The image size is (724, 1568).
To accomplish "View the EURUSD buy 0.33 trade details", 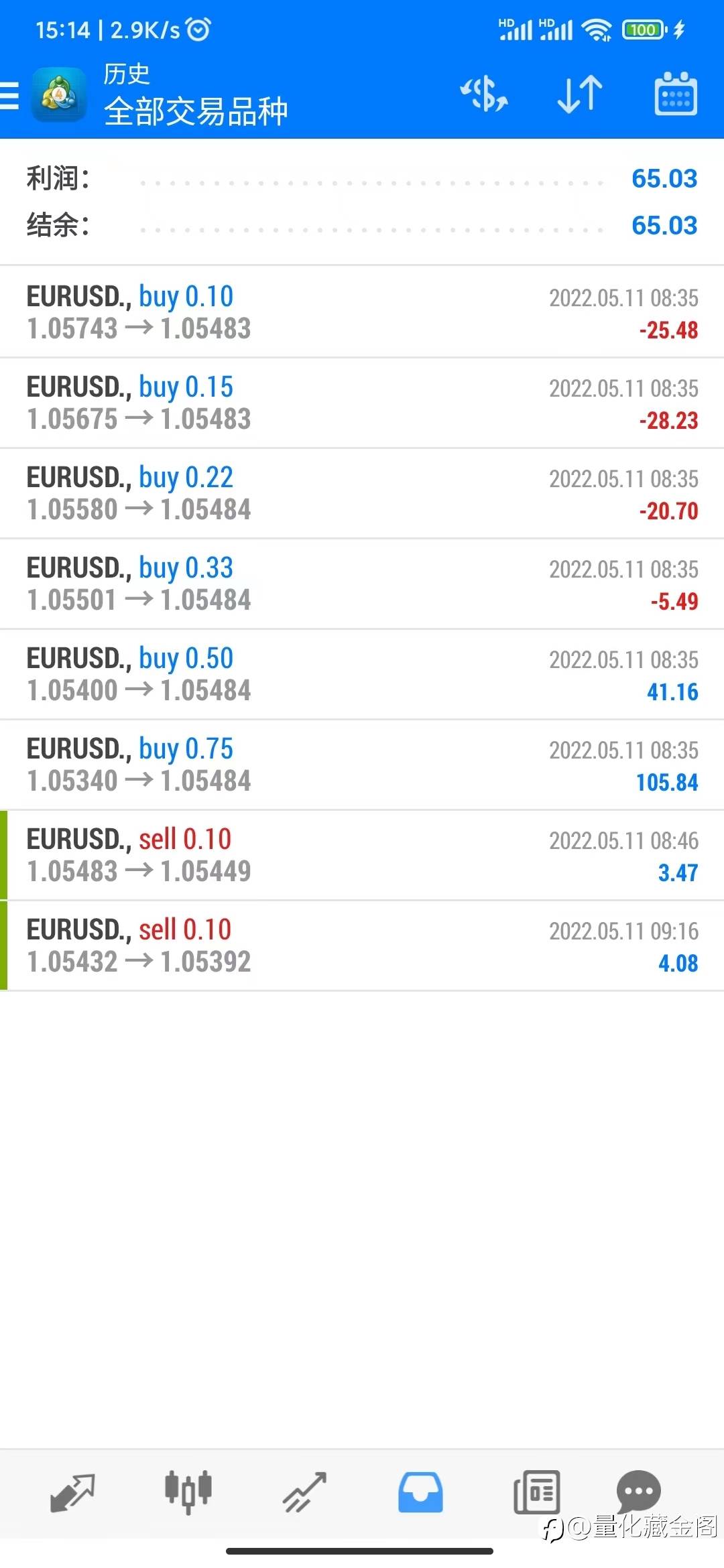I will coord(362,584).
